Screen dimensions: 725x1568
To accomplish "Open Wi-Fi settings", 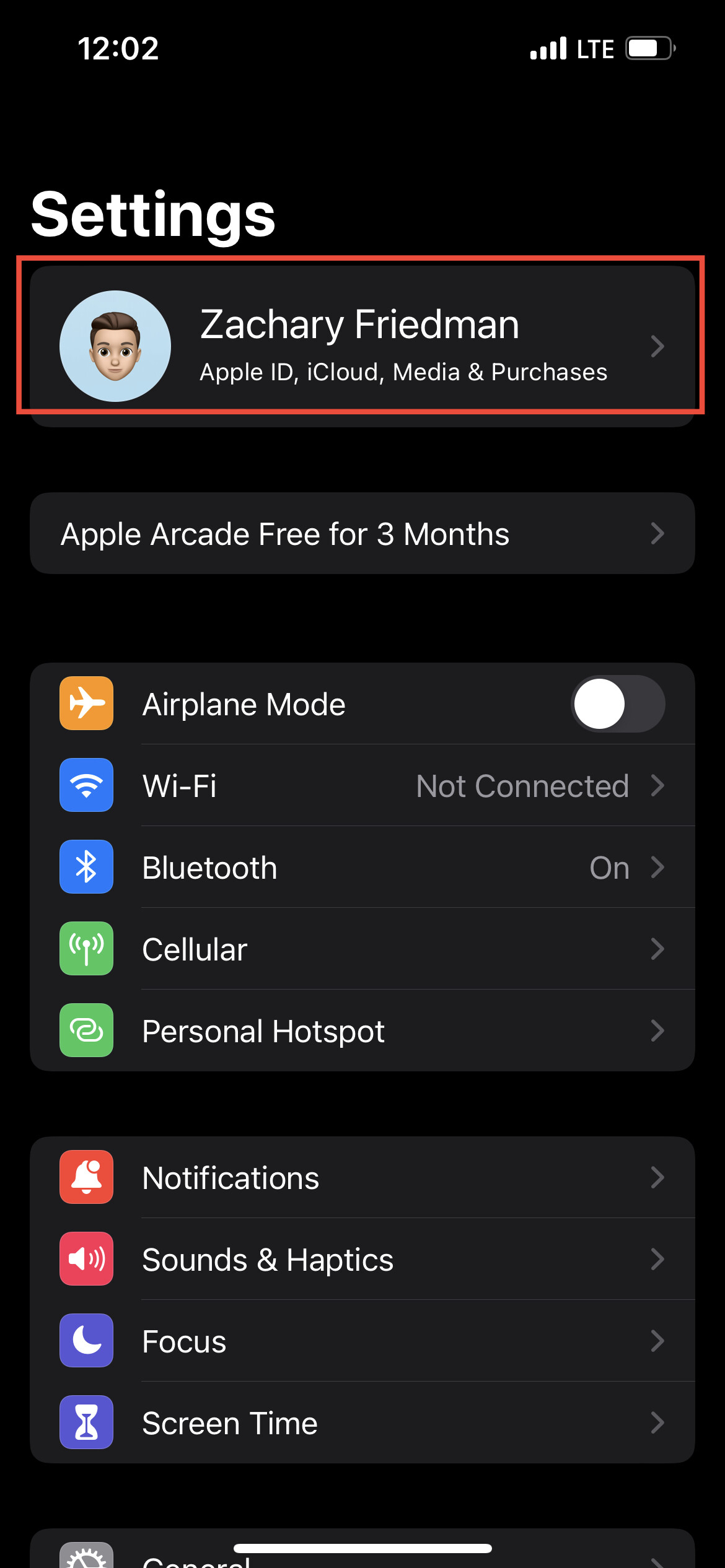I will click(x=362, y=786).
